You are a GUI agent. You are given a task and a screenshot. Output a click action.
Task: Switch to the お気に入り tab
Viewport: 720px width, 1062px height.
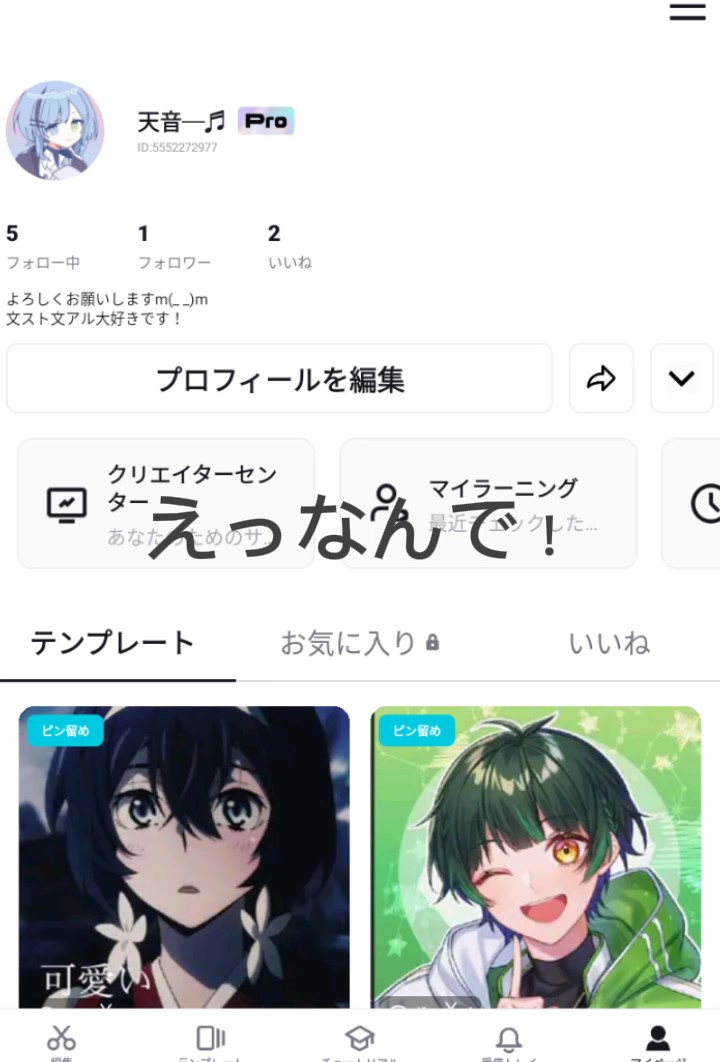pos(360,643)
